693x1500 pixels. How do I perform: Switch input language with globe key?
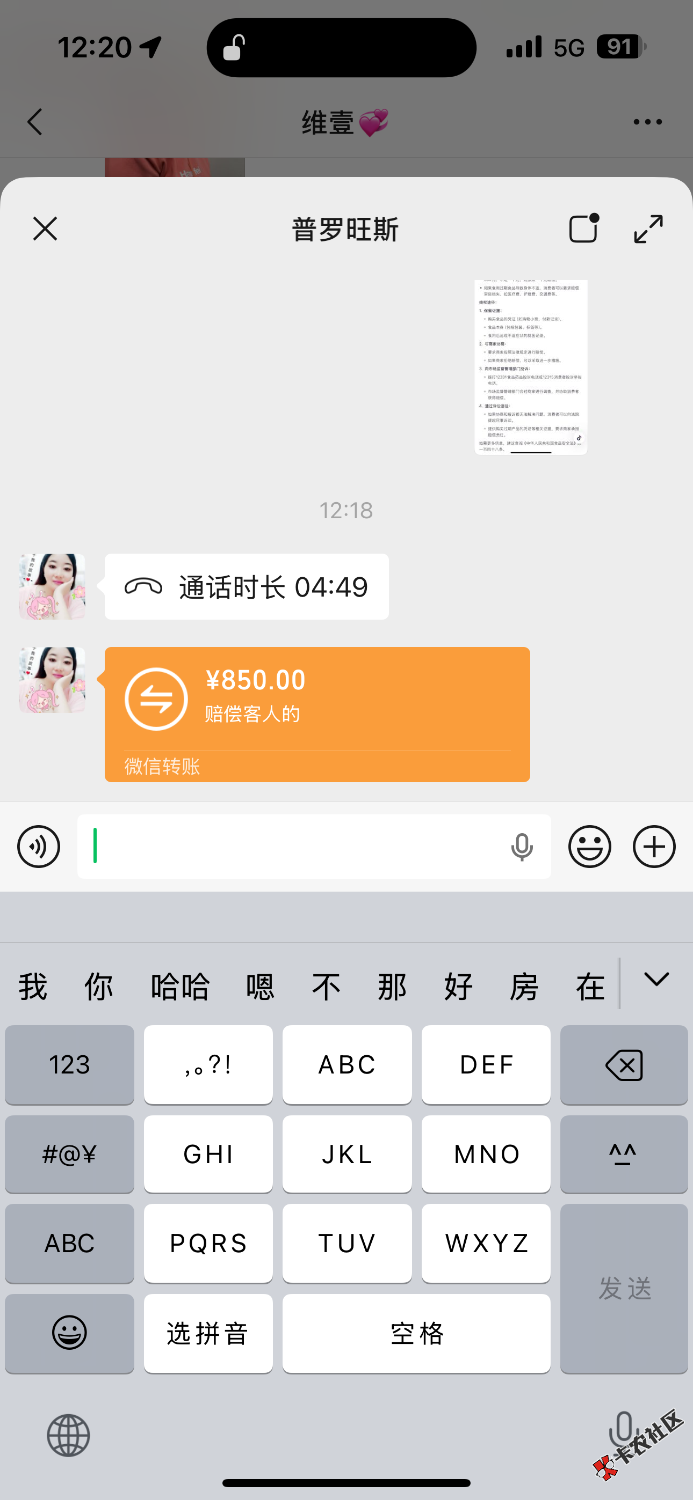point(69,1437)
